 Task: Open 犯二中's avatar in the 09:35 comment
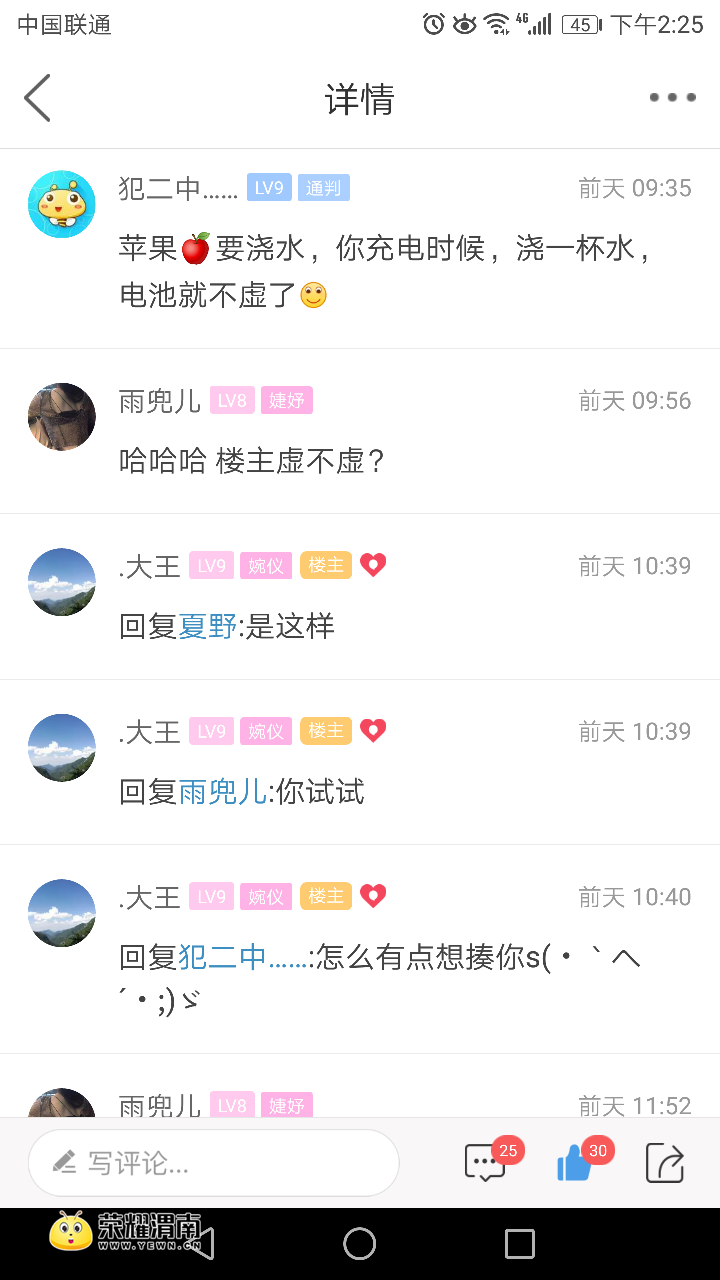point(62,204)
